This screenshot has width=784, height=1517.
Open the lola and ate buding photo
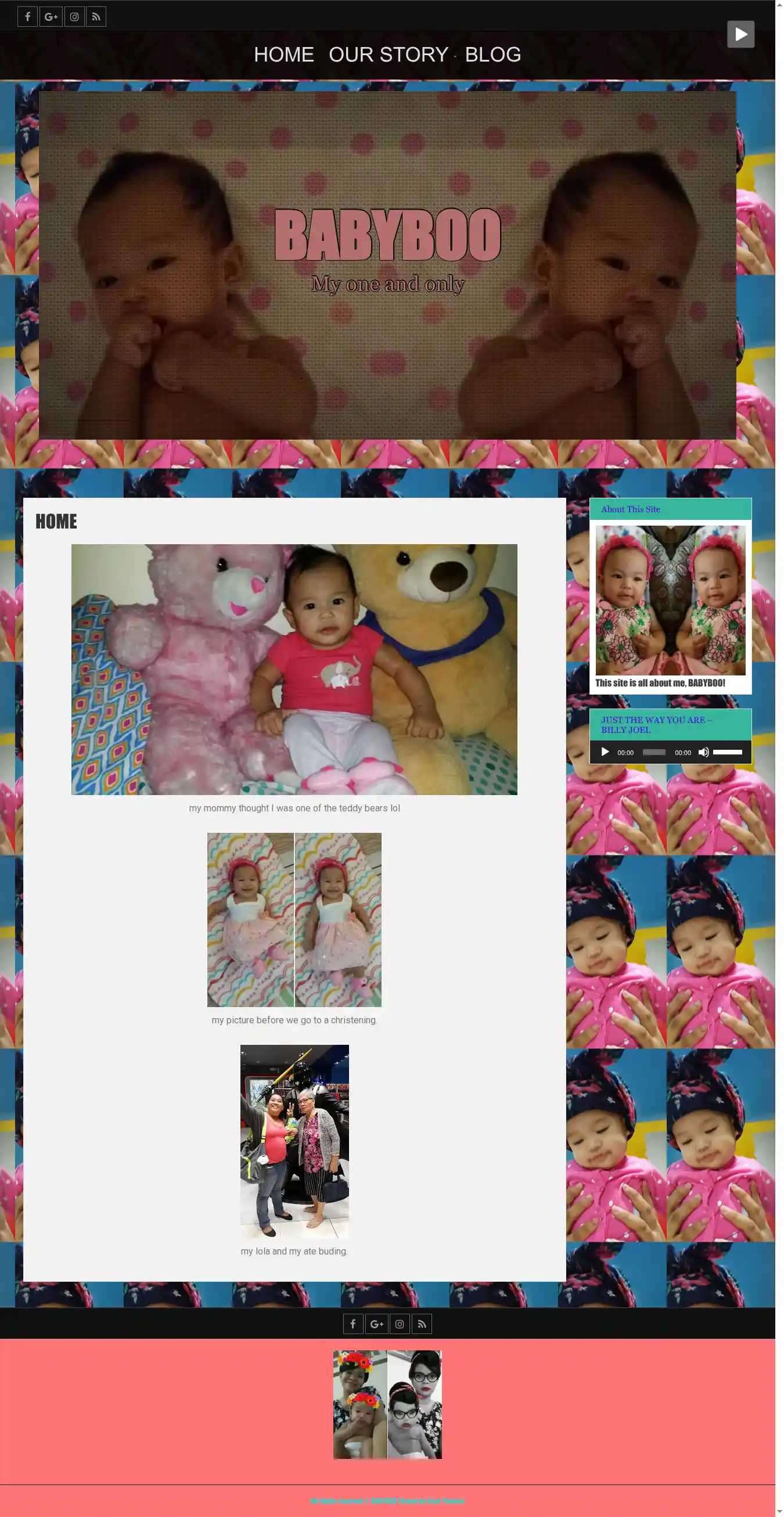pos(294,1141)
